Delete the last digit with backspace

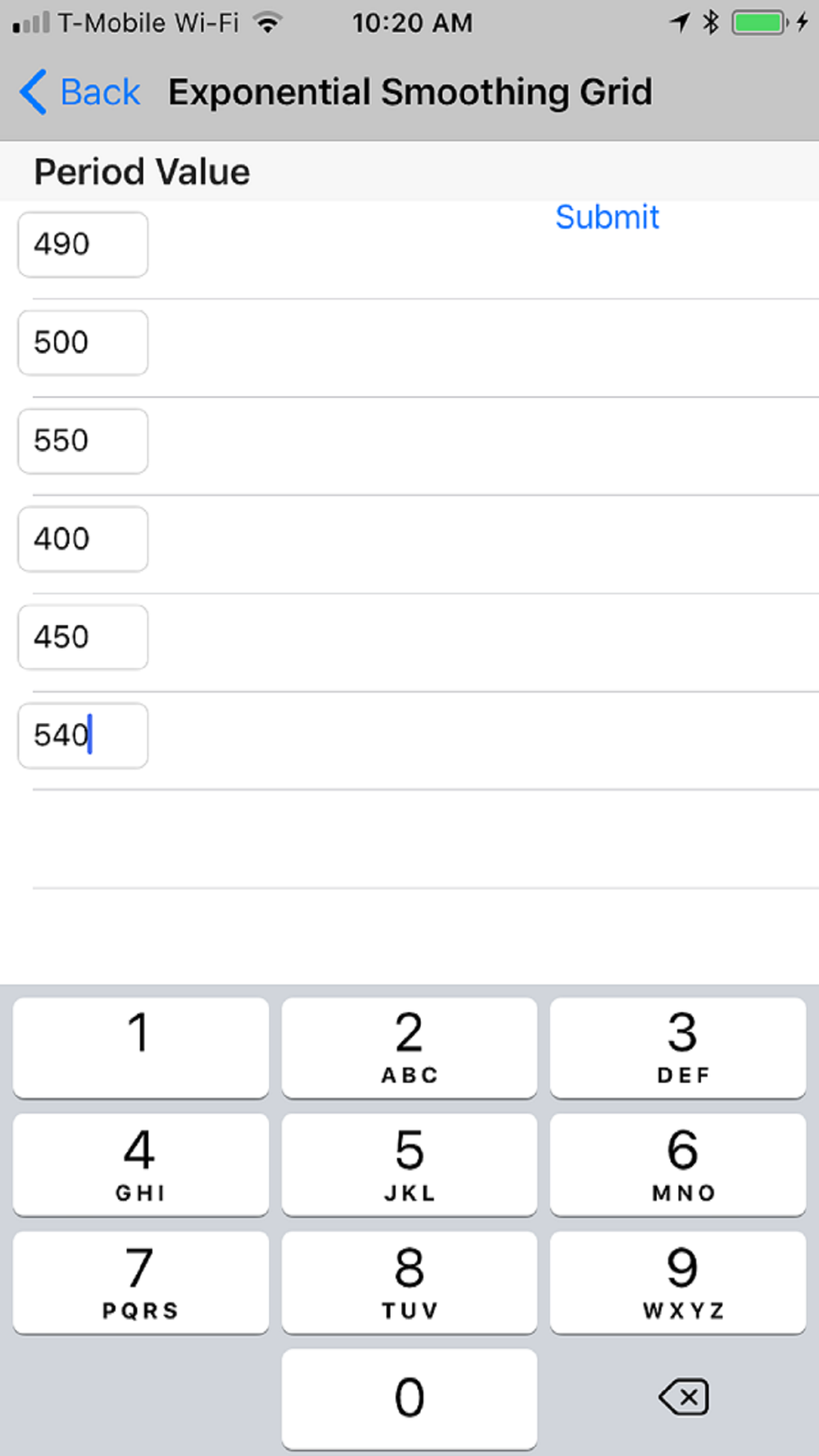(x=684, y=1397)
